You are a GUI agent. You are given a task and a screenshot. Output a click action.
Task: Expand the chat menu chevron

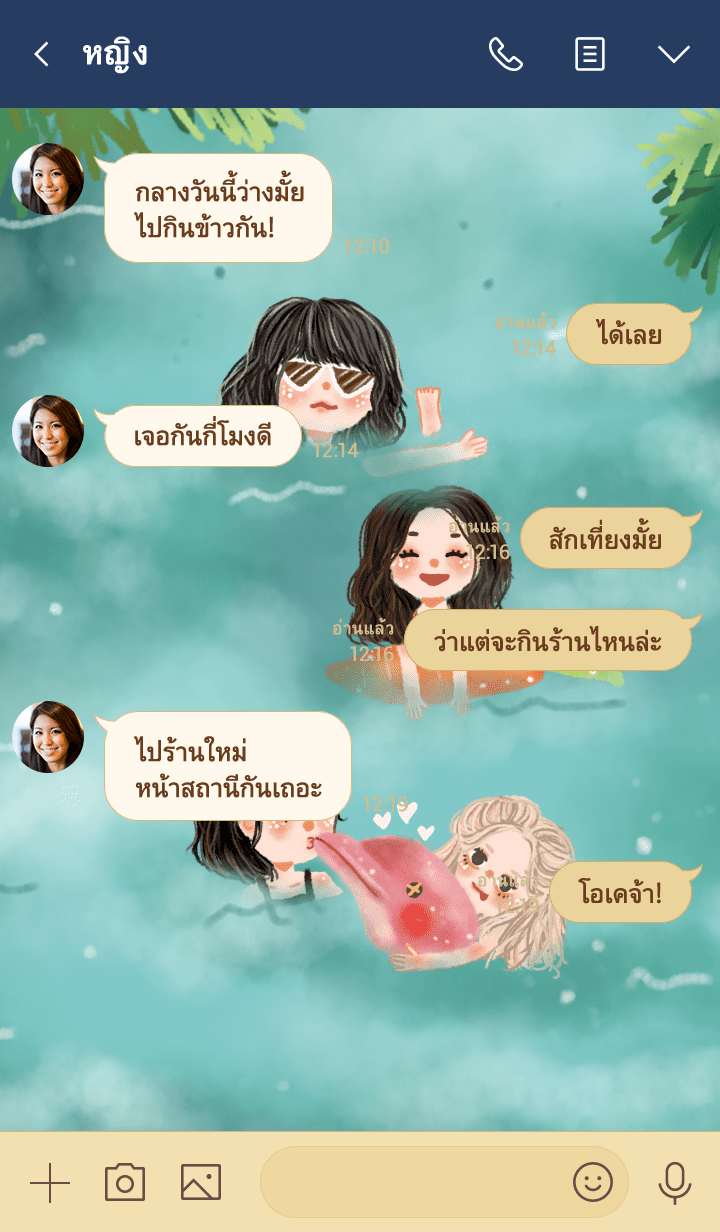coord(673,54)
